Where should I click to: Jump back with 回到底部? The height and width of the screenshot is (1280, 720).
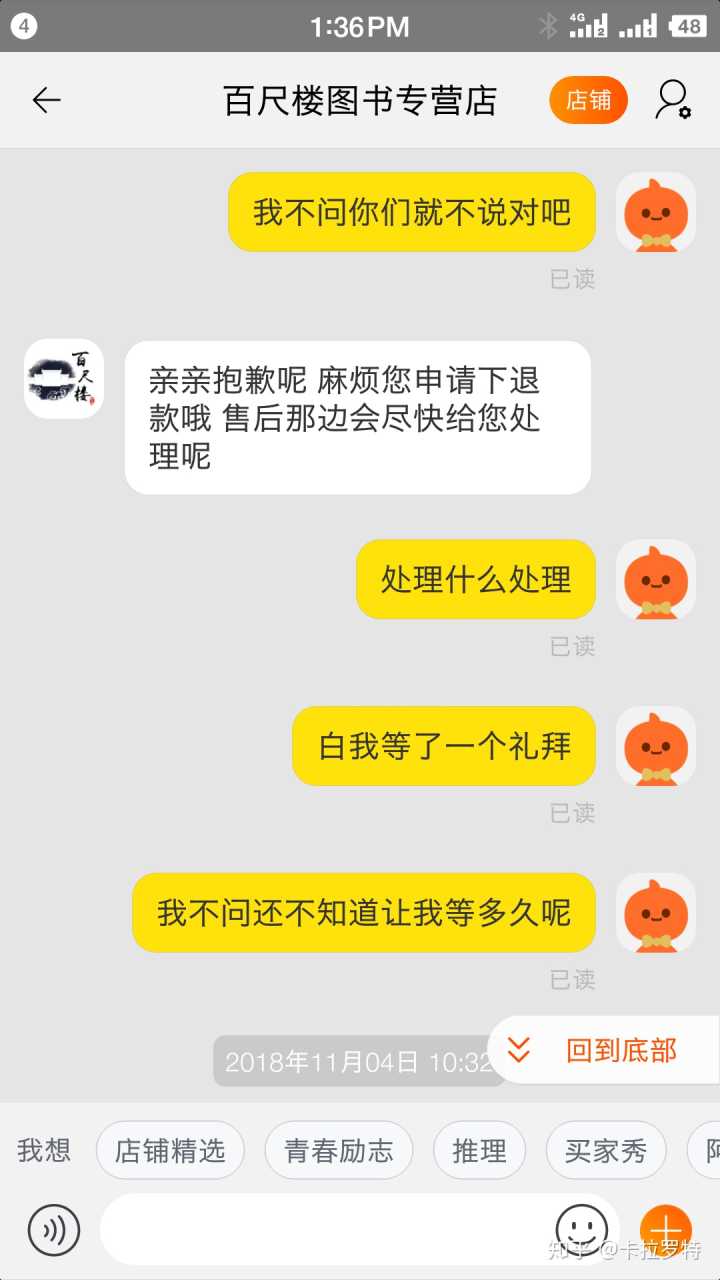point(602,1050)
